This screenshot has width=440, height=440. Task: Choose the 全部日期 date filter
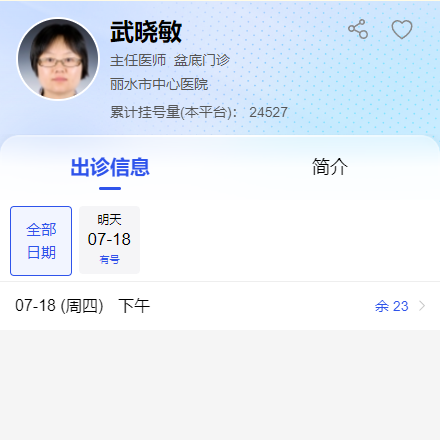[x=41, y=241]
